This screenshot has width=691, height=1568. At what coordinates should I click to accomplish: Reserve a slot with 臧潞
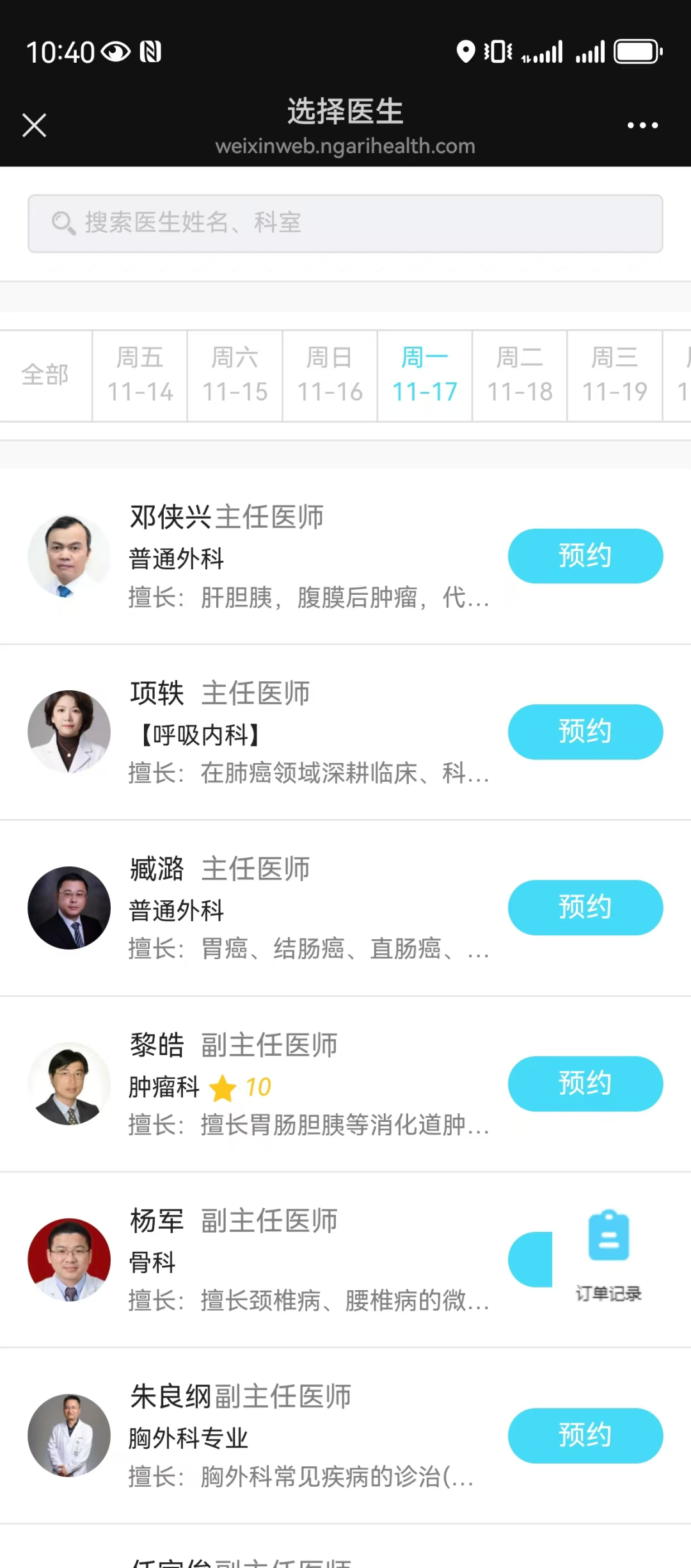tap(585, 907)
